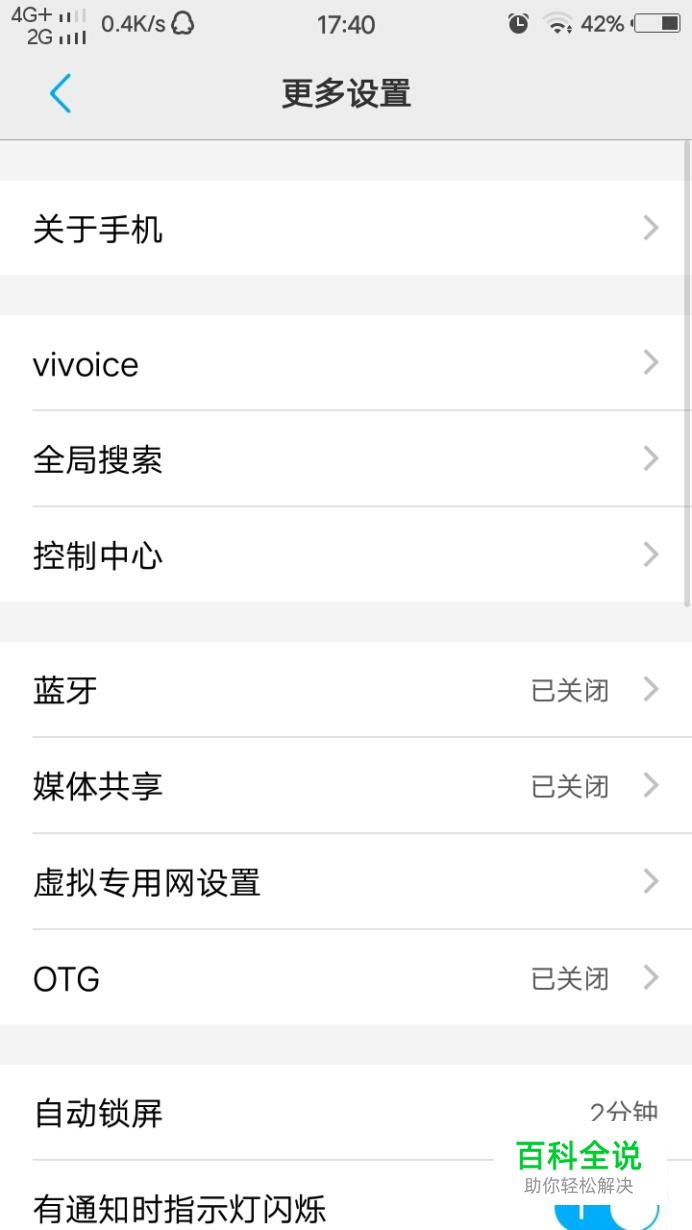Open 全局搜索 settings
692x1230 pixels.
345,460
